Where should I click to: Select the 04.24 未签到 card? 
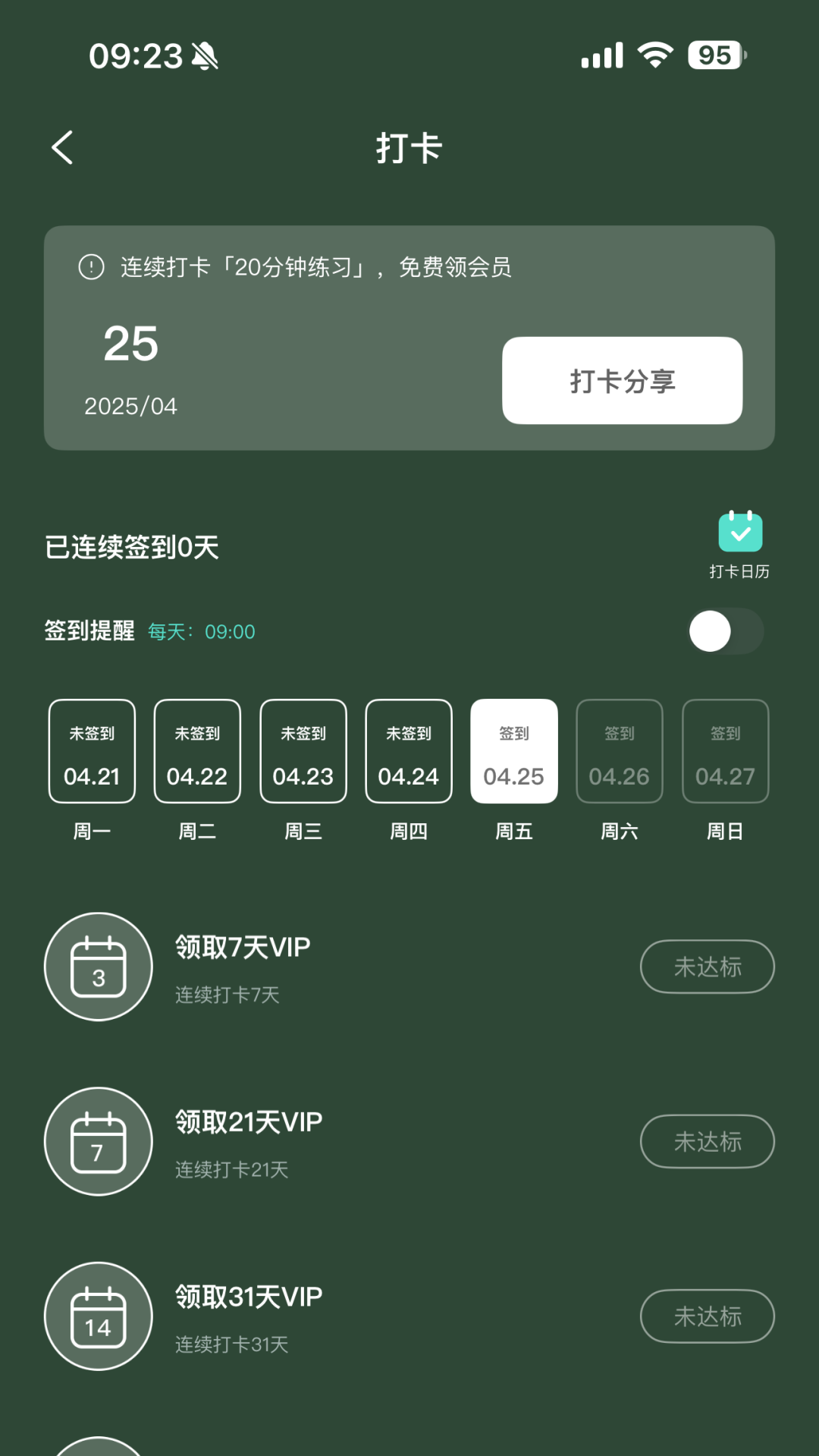click(408, 751)
